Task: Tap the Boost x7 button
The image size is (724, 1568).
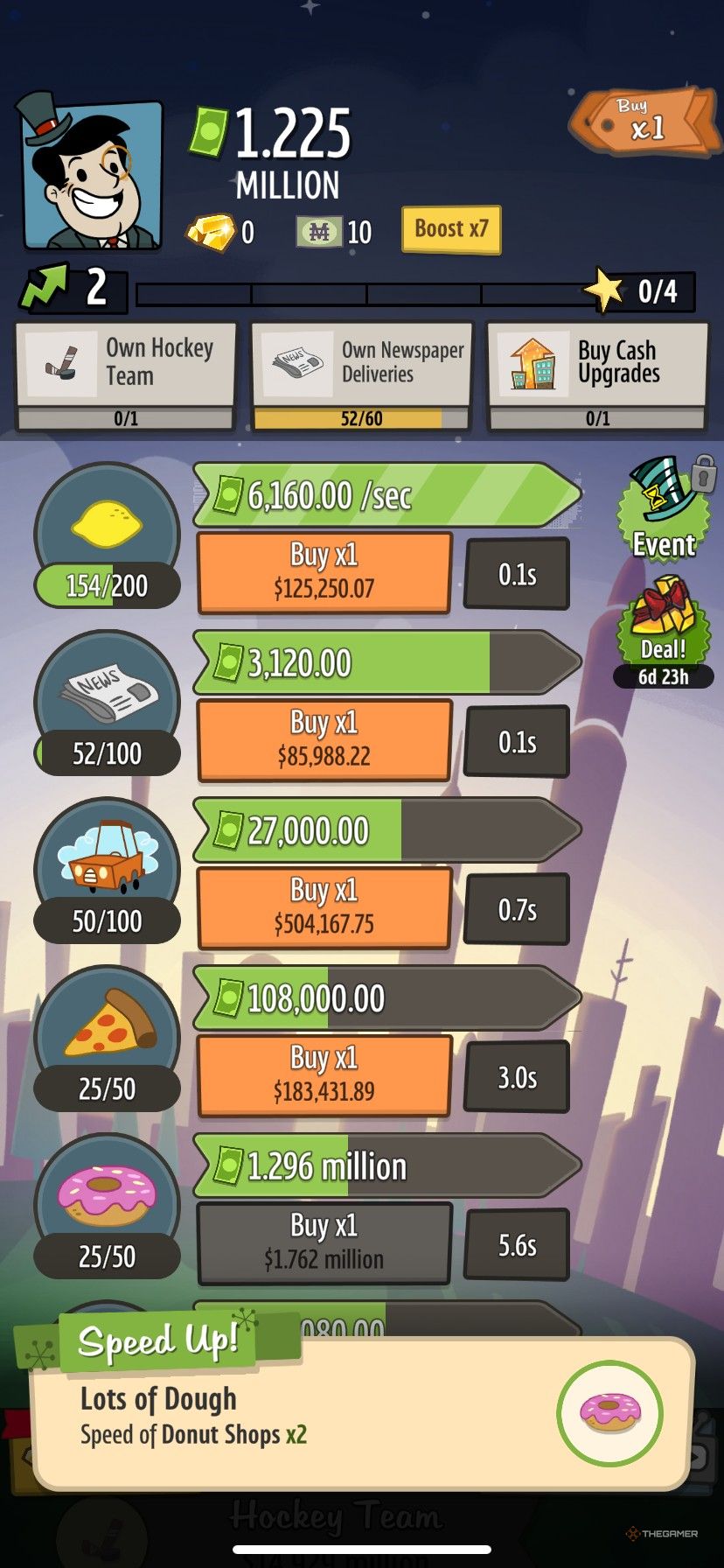Action: coord(451,229)
